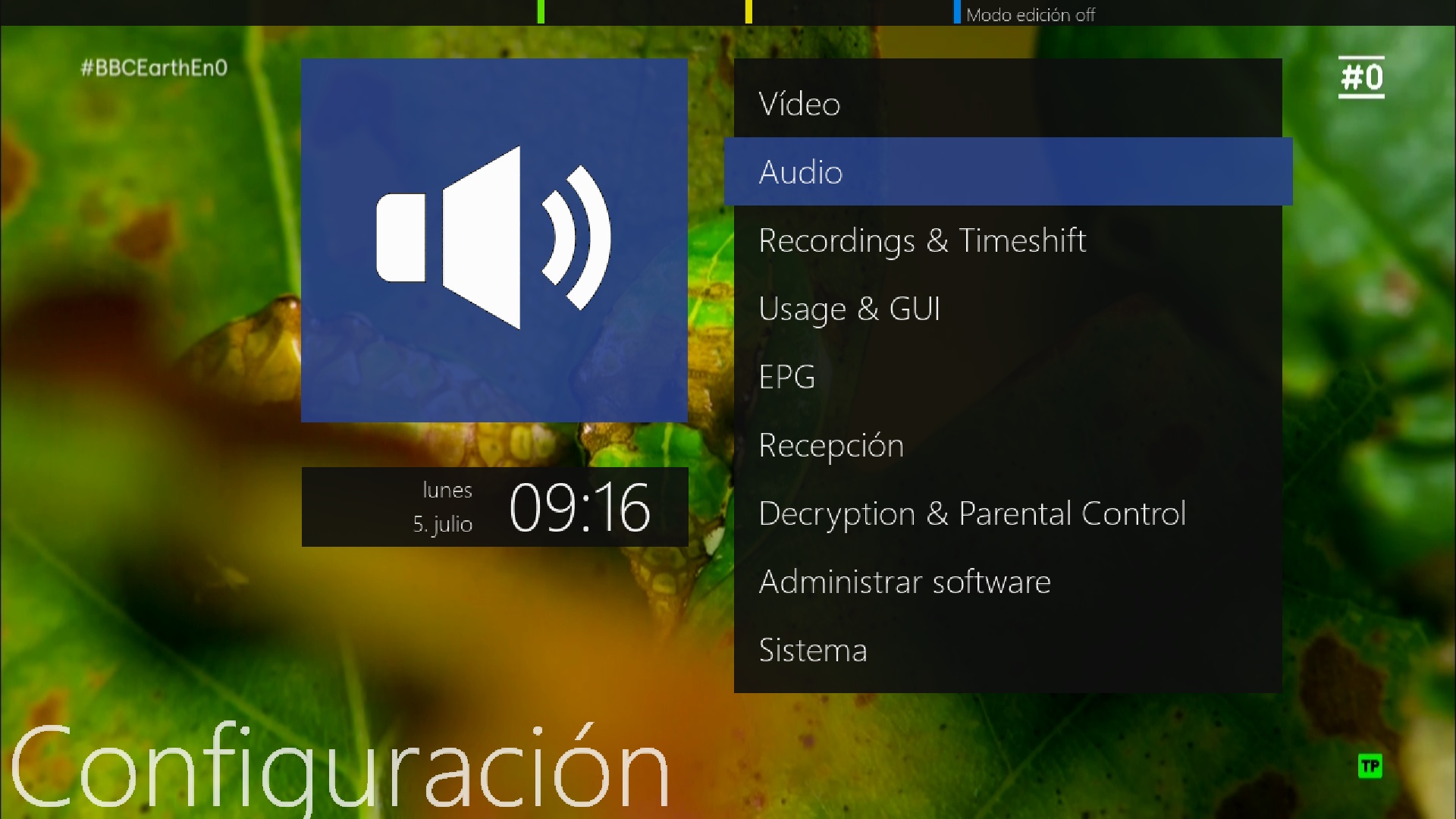Open the Vídeo settings

(800, 104)
